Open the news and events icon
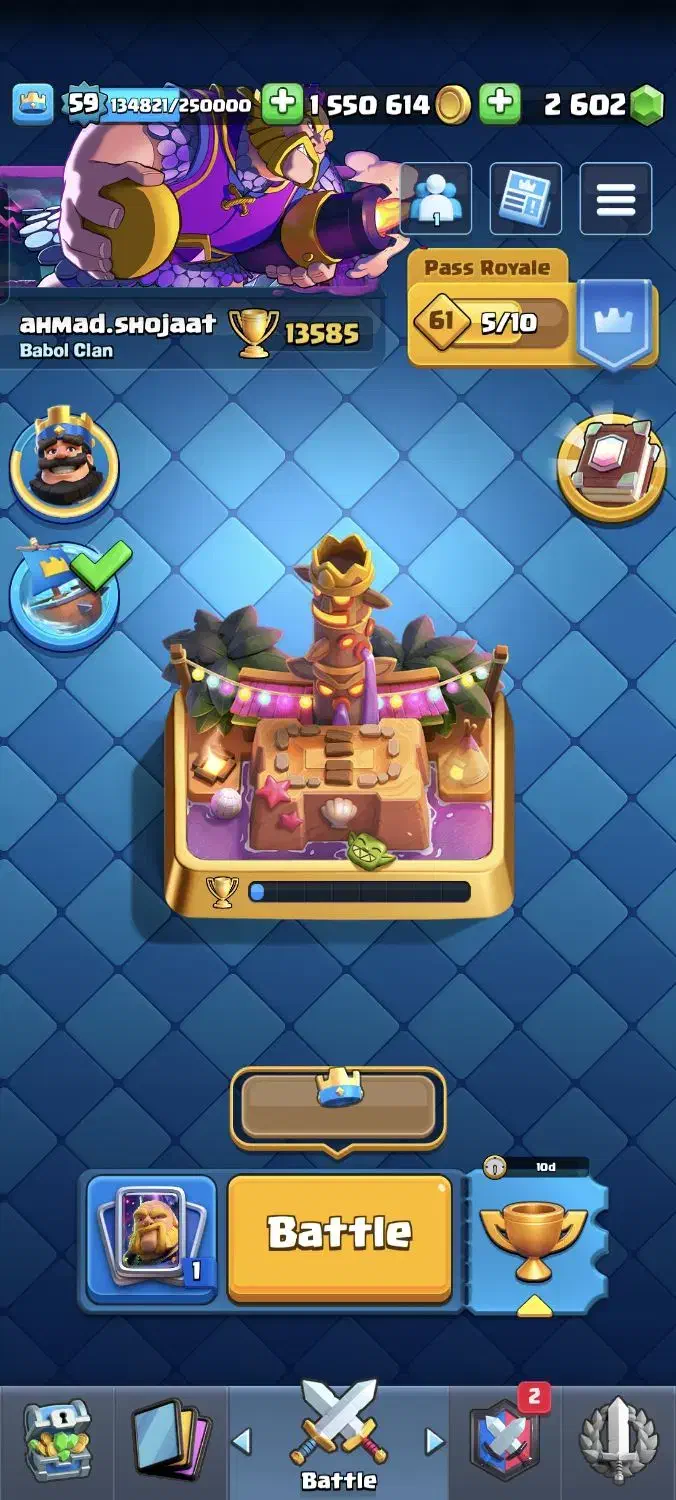The image size is (676, 1500). click(x=525, y=200)
